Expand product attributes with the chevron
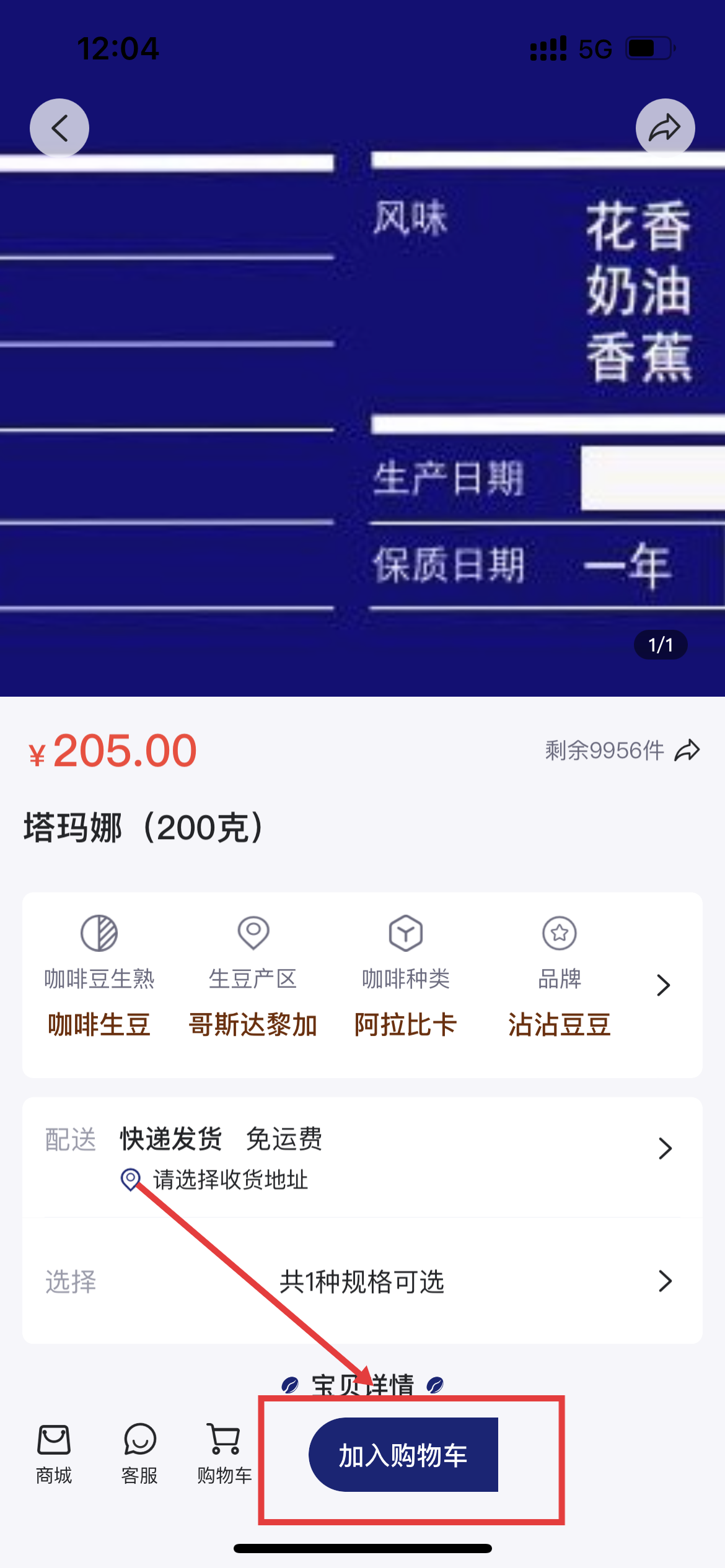Screen dimensions: 725x1568 (663, 985)
